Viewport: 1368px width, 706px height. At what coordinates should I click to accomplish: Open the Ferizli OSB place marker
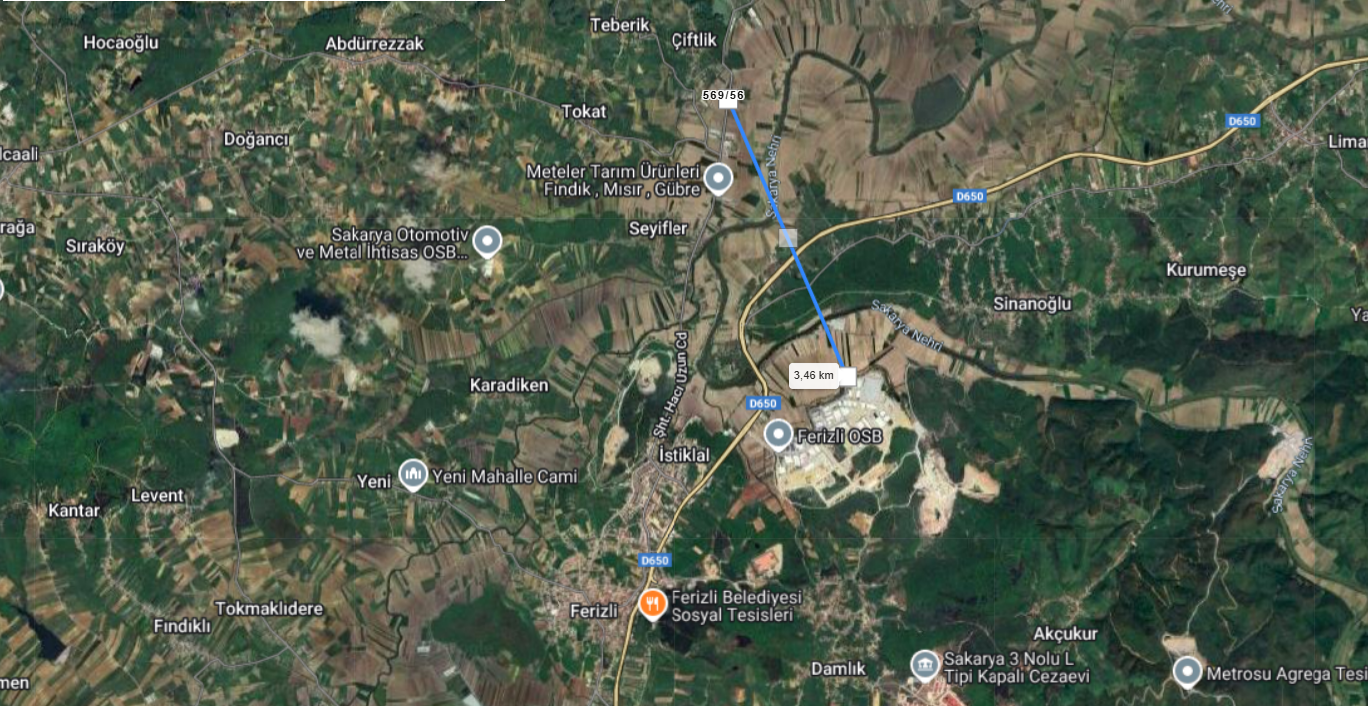click(x=778, y=435)
